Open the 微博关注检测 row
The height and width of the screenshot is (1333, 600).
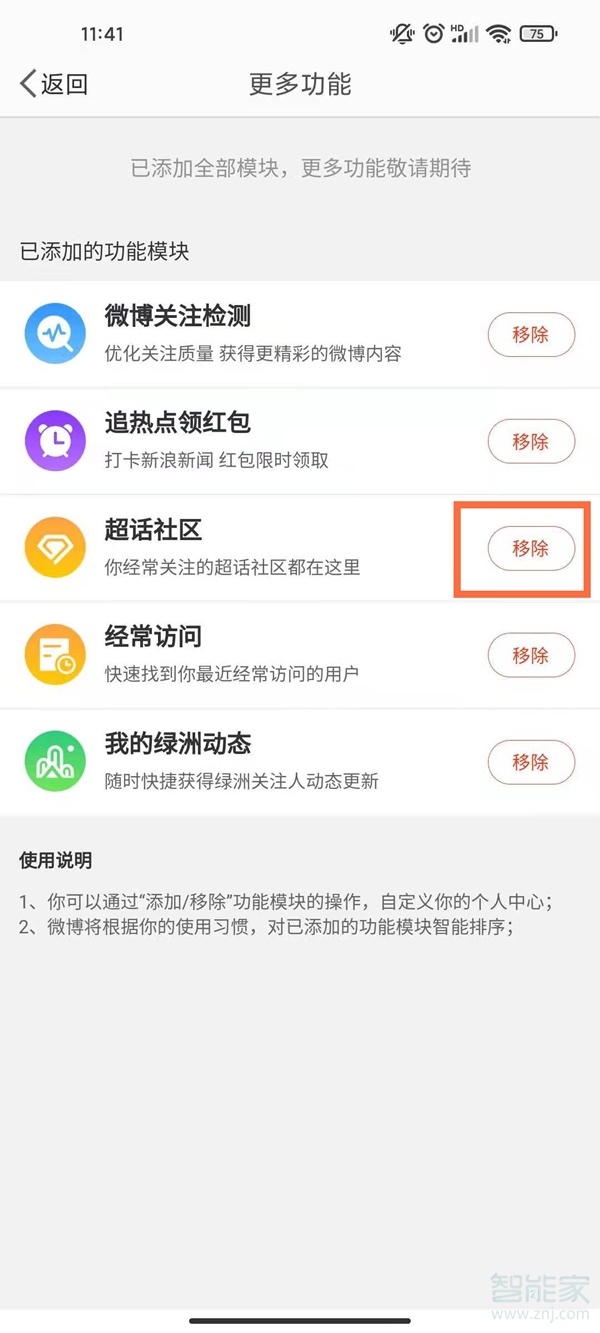tap(250, 334)
